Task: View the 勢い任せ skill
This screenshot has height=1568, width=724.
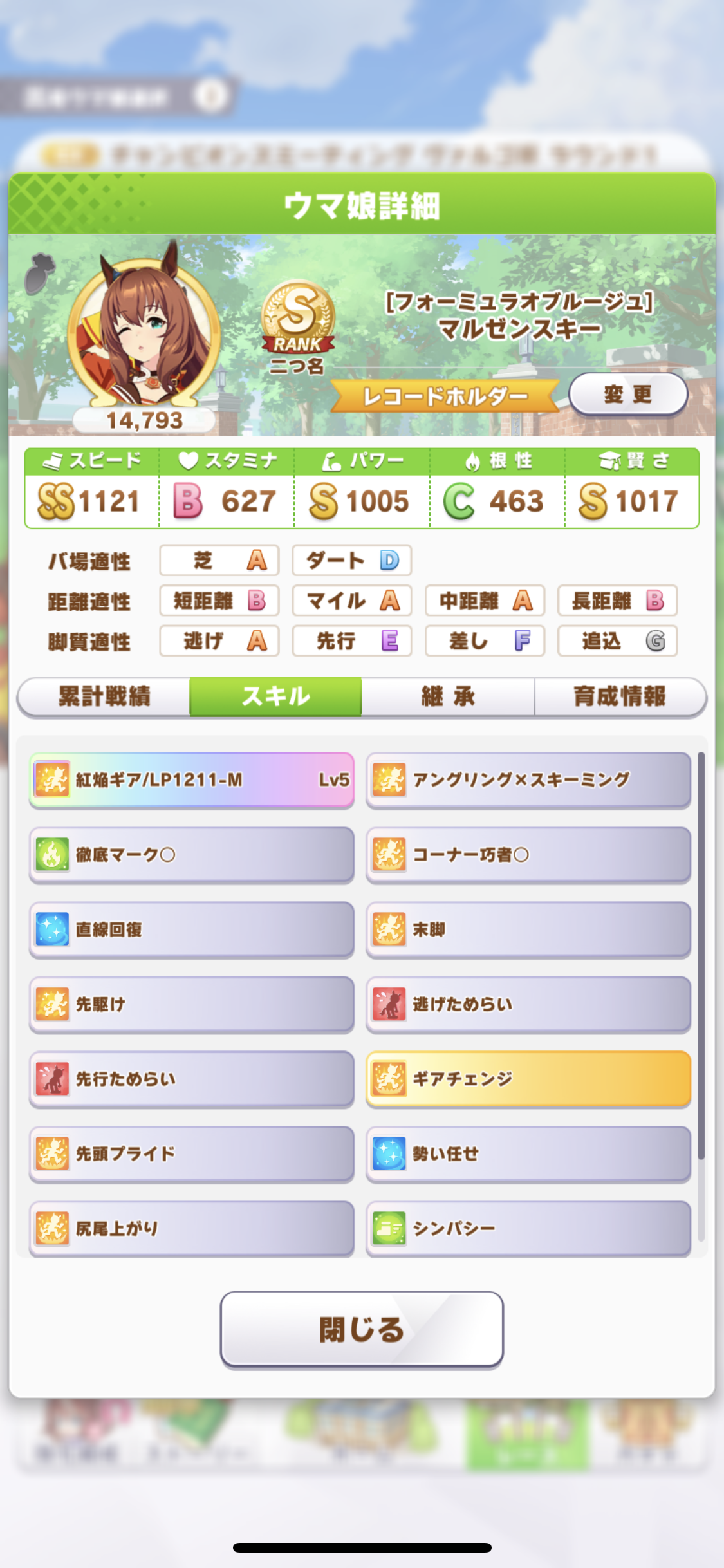Action: (x=528, y=1153)
